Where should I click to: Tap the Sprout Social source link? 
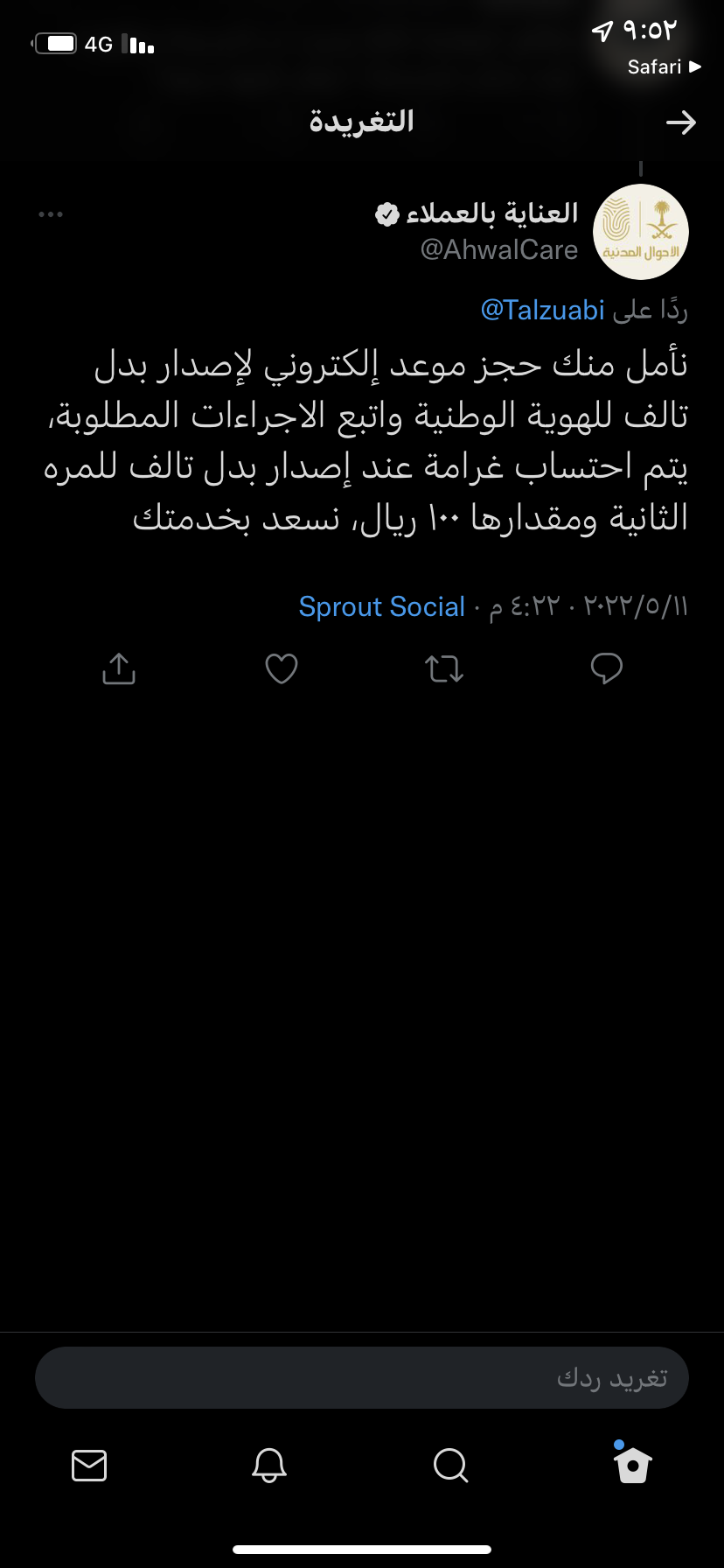(381, 606)
